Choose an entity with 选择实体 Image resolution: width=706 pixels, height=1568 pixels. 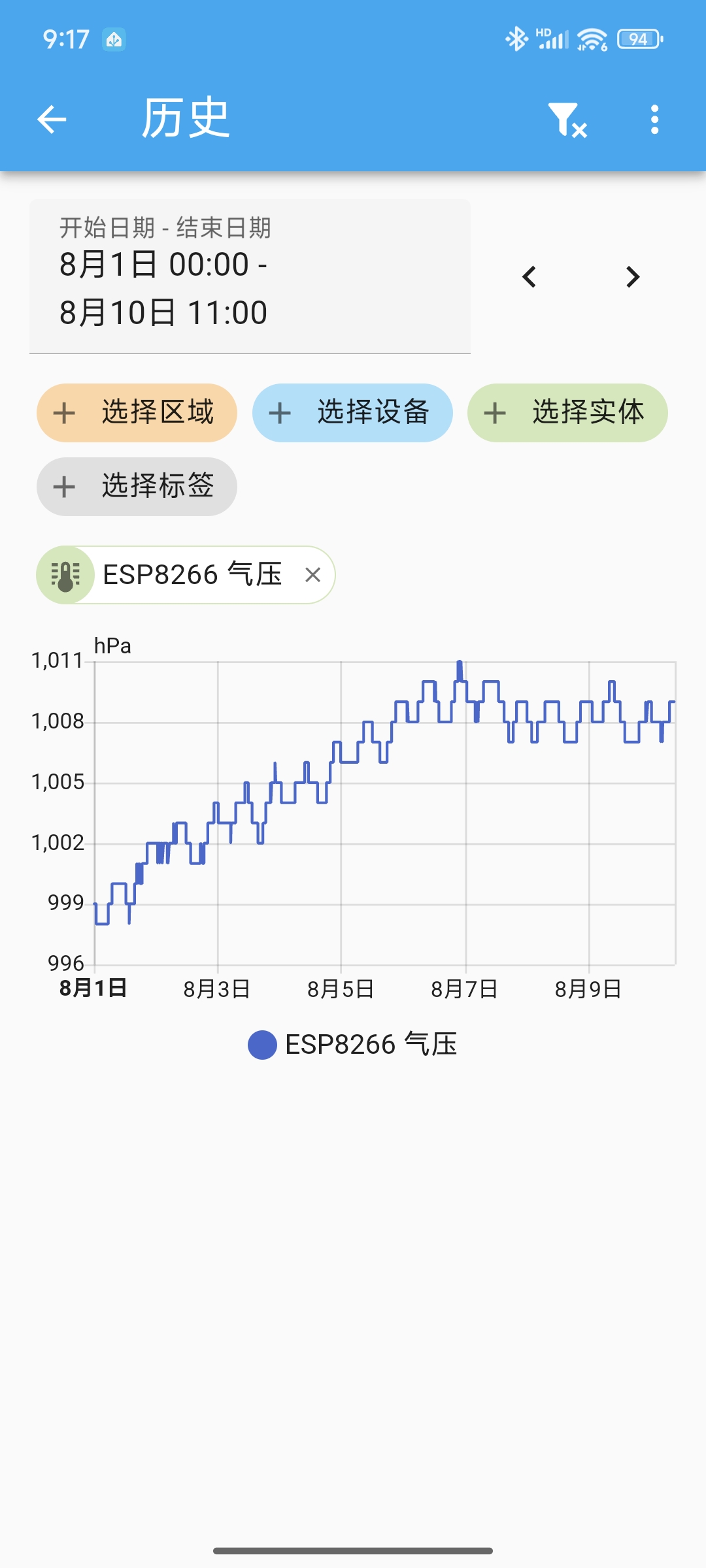click(567, 413)
